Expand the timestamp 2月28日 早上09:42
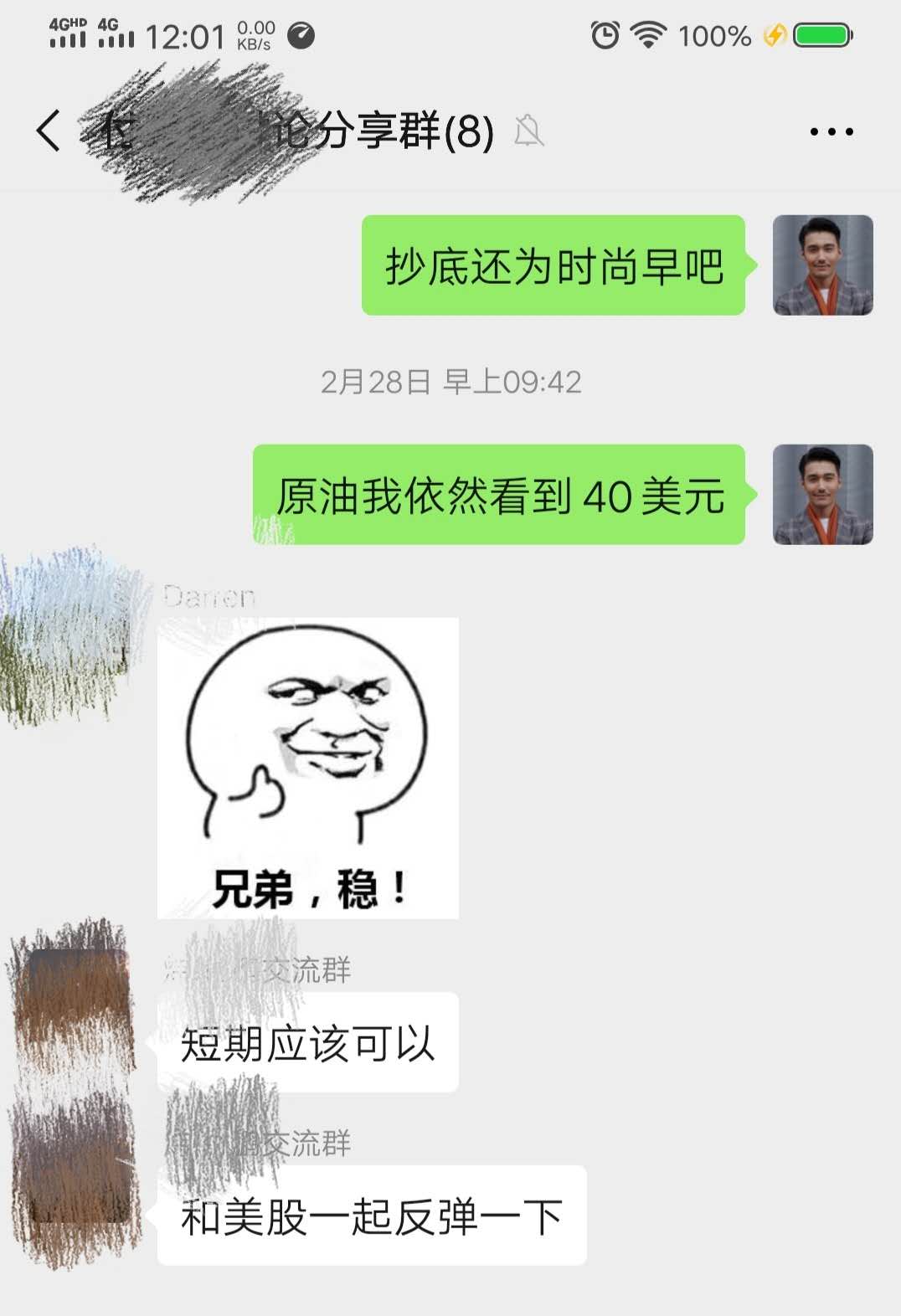 [450, 383]
